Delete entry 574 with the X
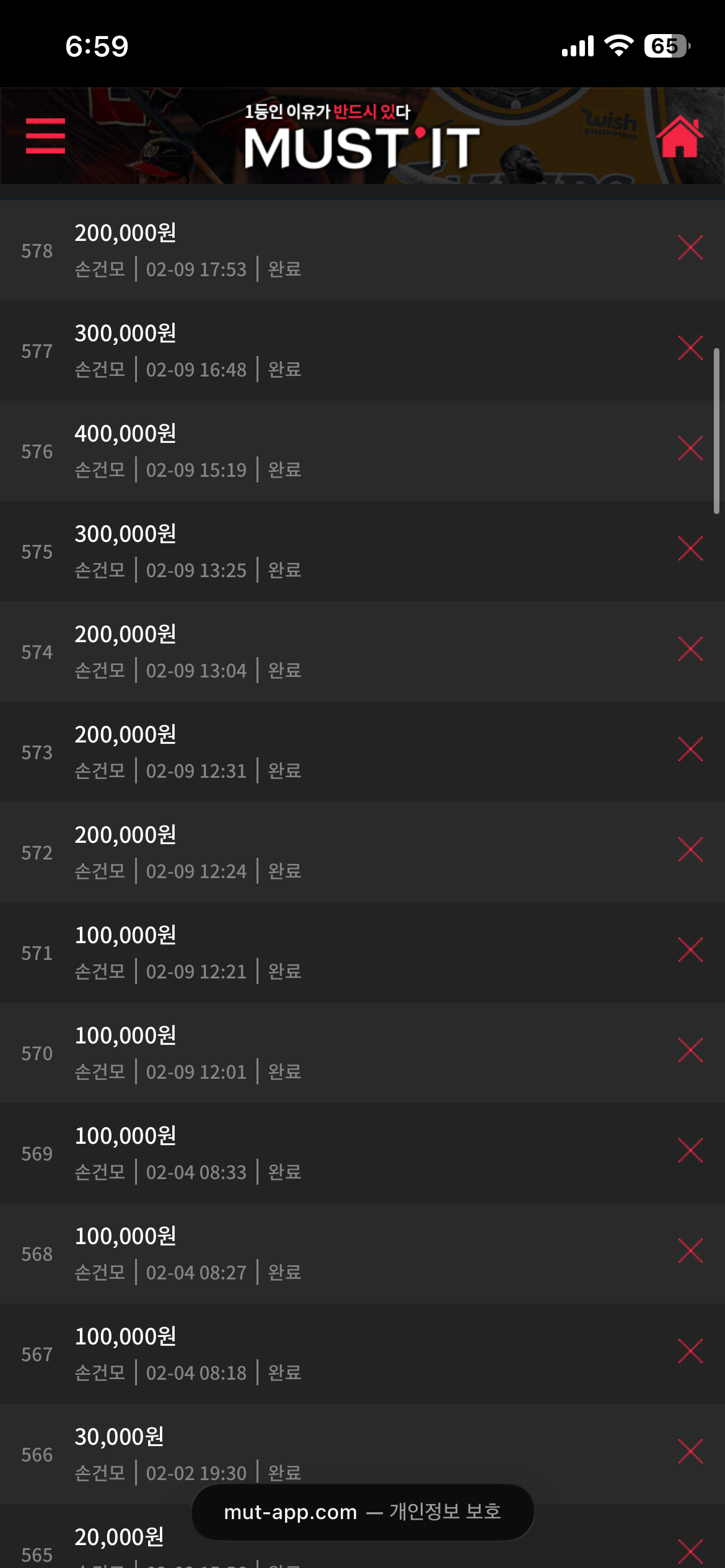725x1568 pixels. click(x=690, y=649)
